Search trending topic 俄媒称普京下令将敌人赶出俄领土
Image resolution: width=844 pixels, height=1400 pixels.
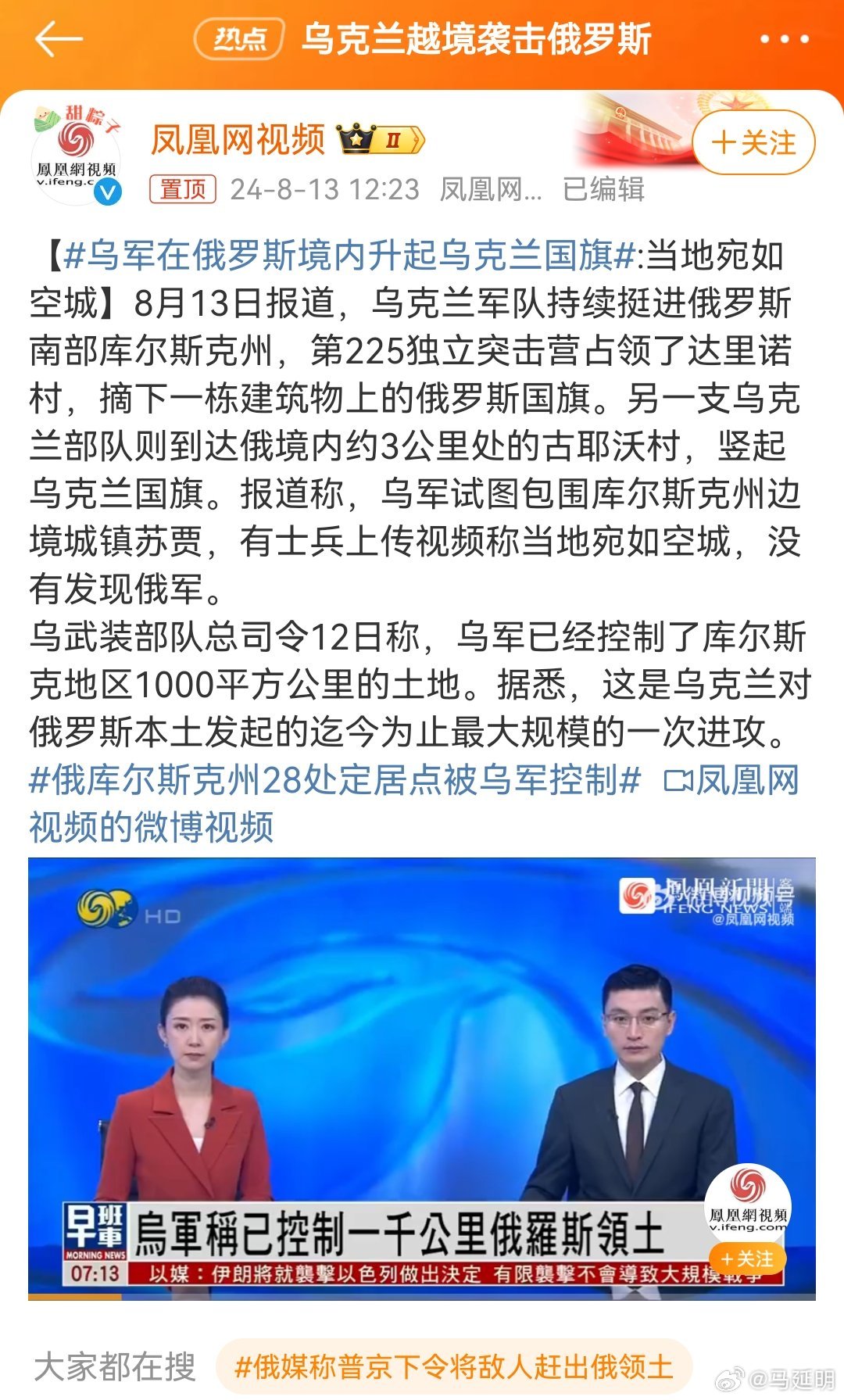pyautogui.click(x=453, y=1367)
